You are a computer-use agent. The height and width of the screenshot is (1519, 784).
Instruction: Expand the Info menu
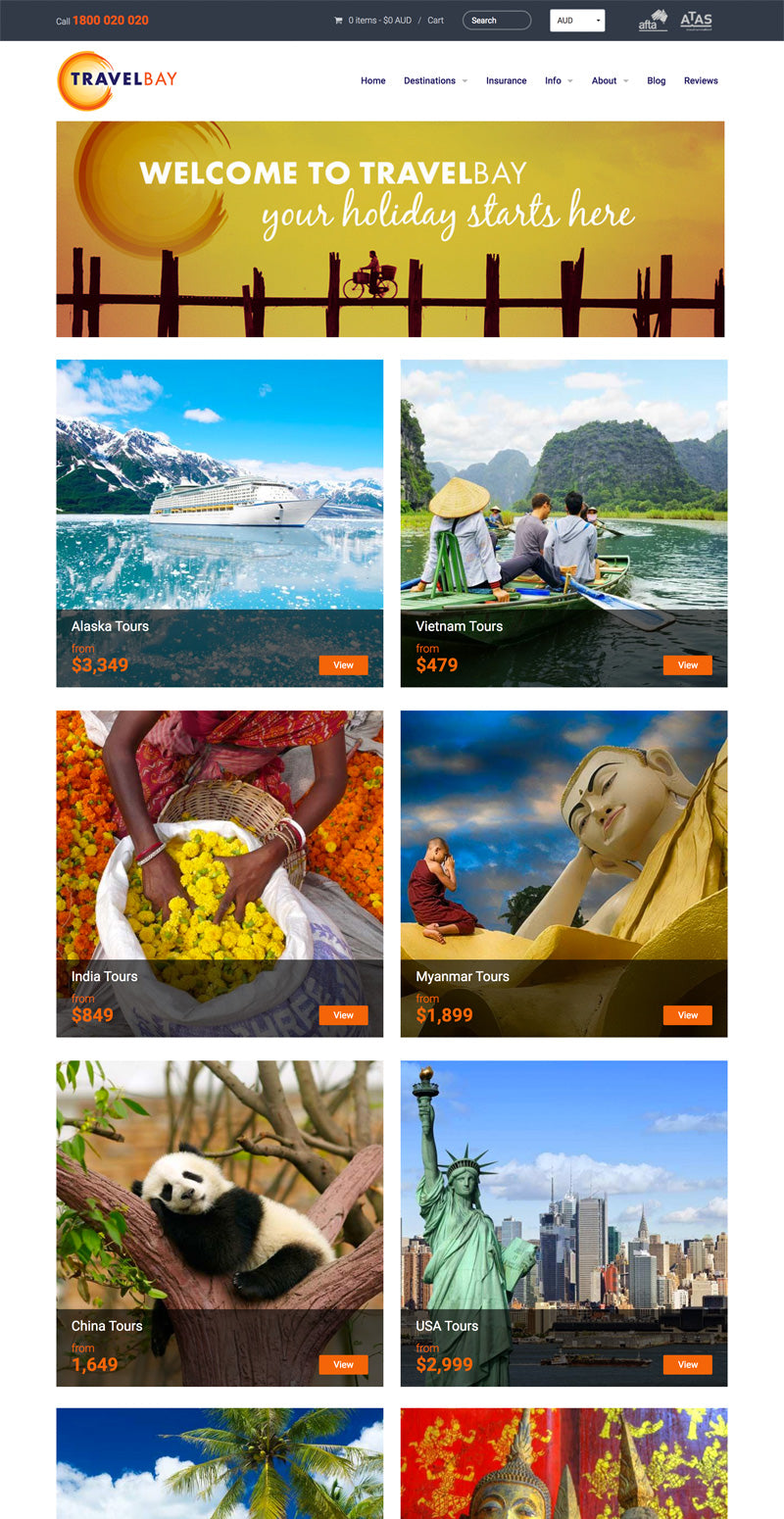(x=559, y=81)
